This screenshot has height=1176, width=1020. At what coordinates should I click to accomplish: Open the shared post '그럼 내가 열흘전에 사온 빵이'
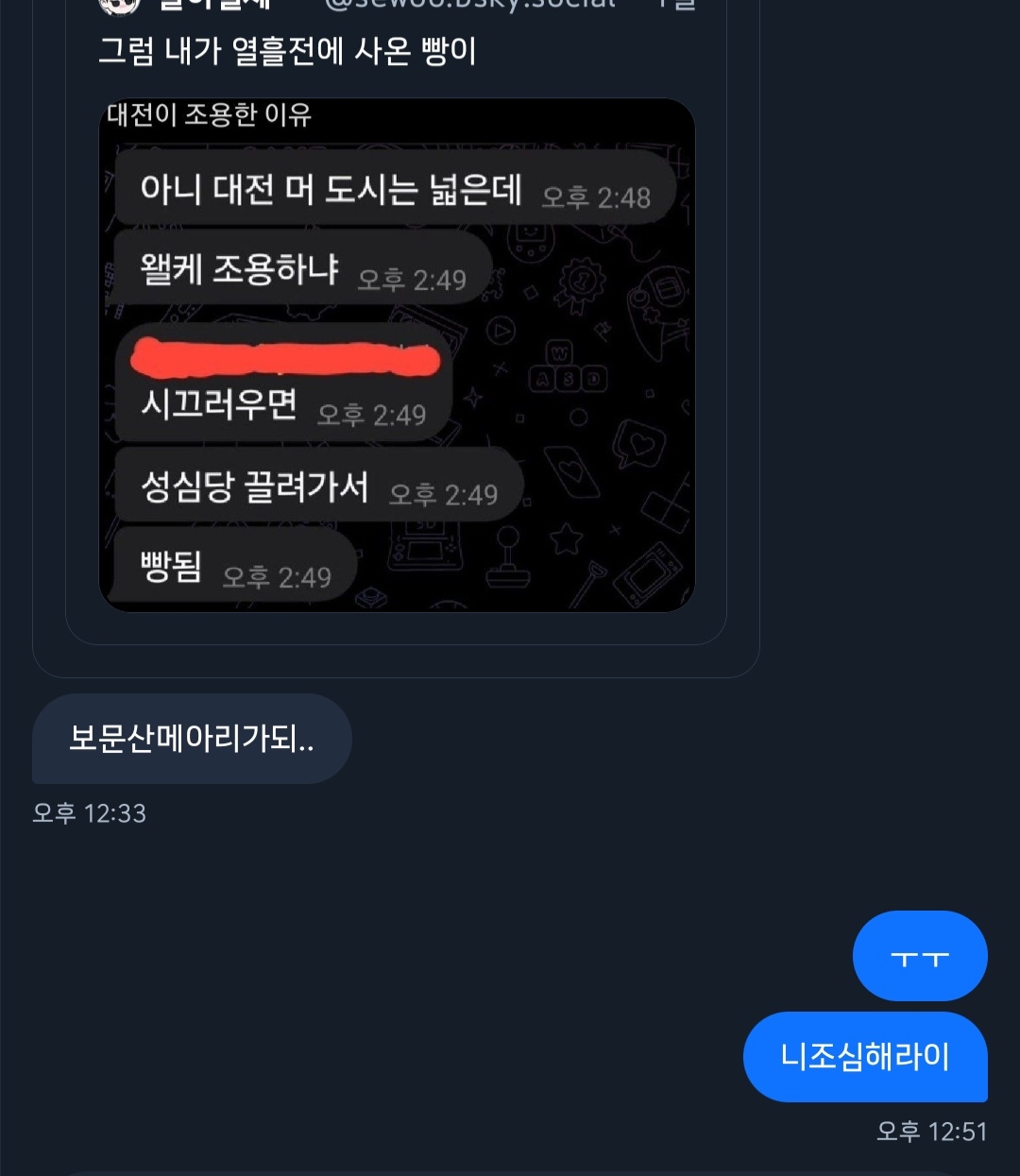(x=287, y=52)
